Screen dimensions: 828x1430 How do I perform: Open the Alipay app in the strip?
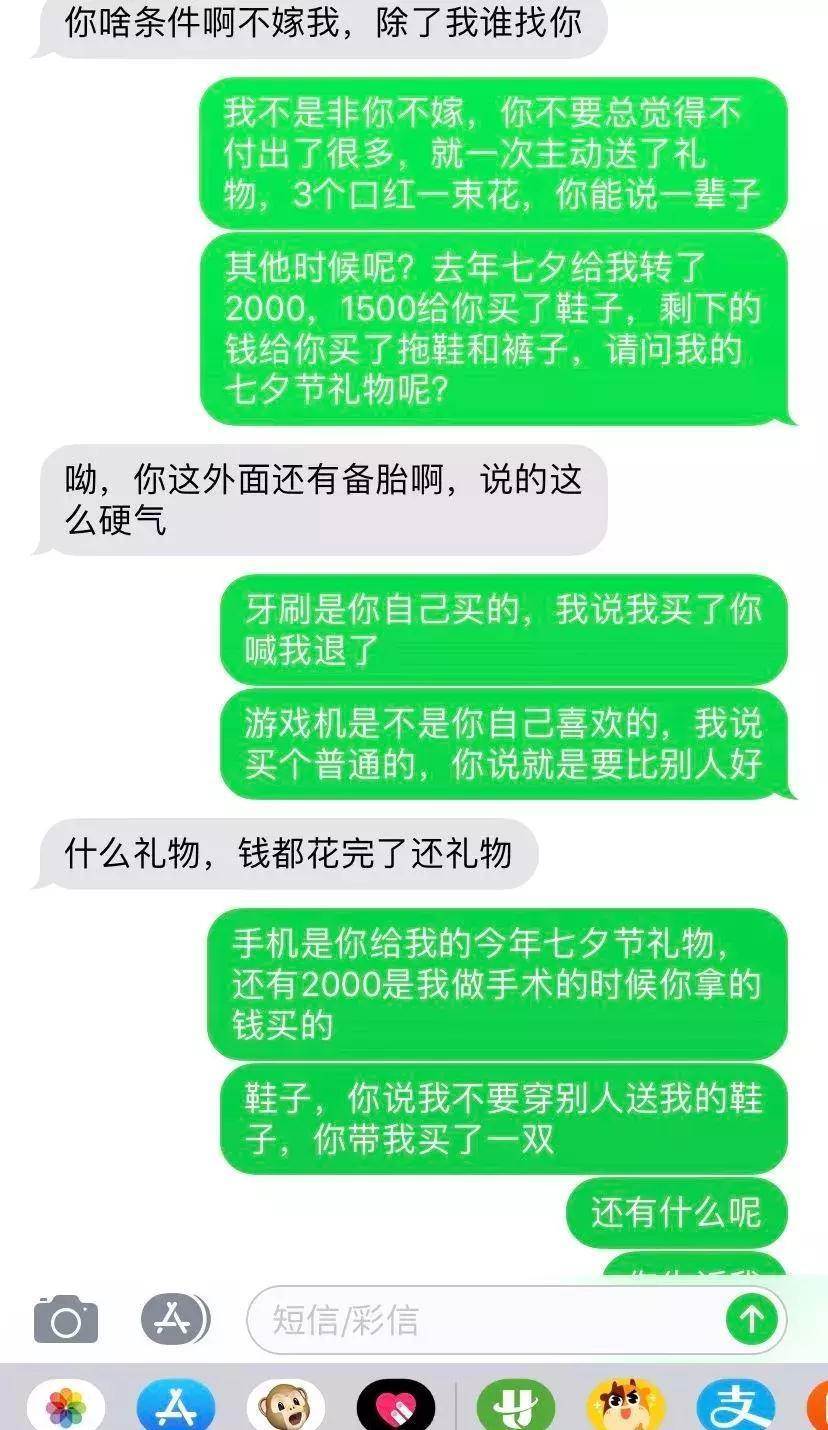point(736,1406)
